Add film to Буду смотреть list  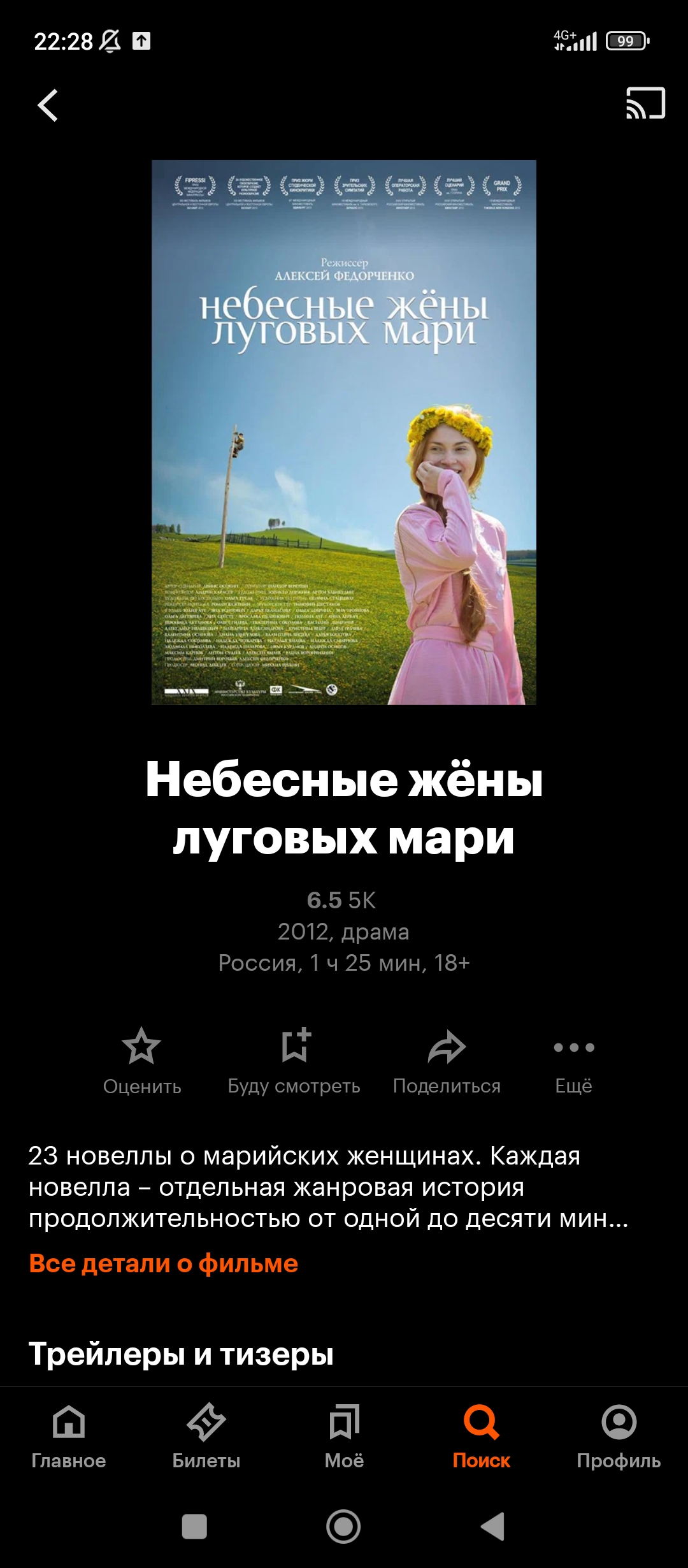(294, 1061)
